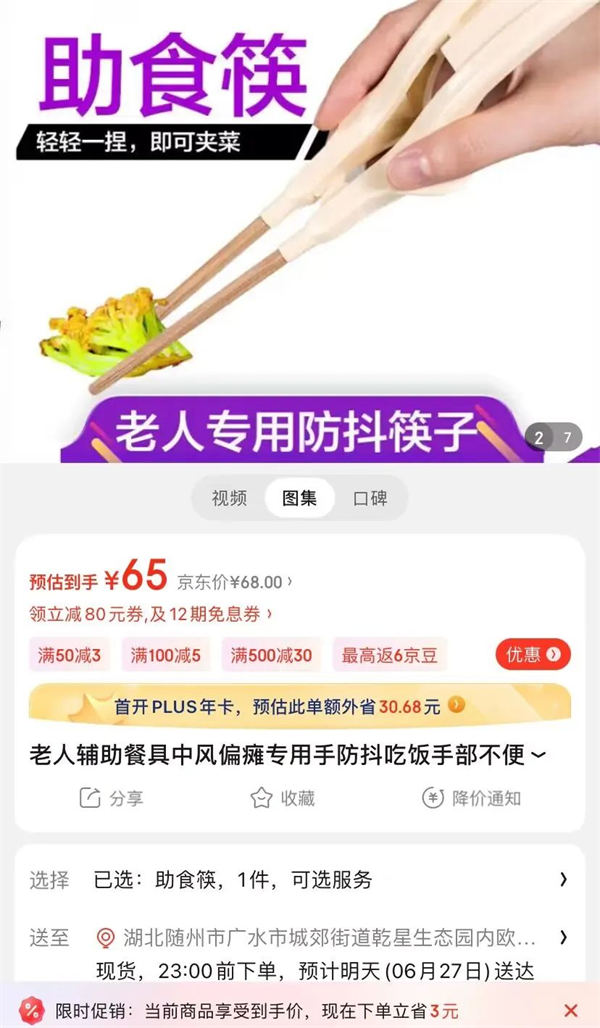600x1028 pixels.
Task: Share this product via 分享
Action: click(x=111, y=798)
